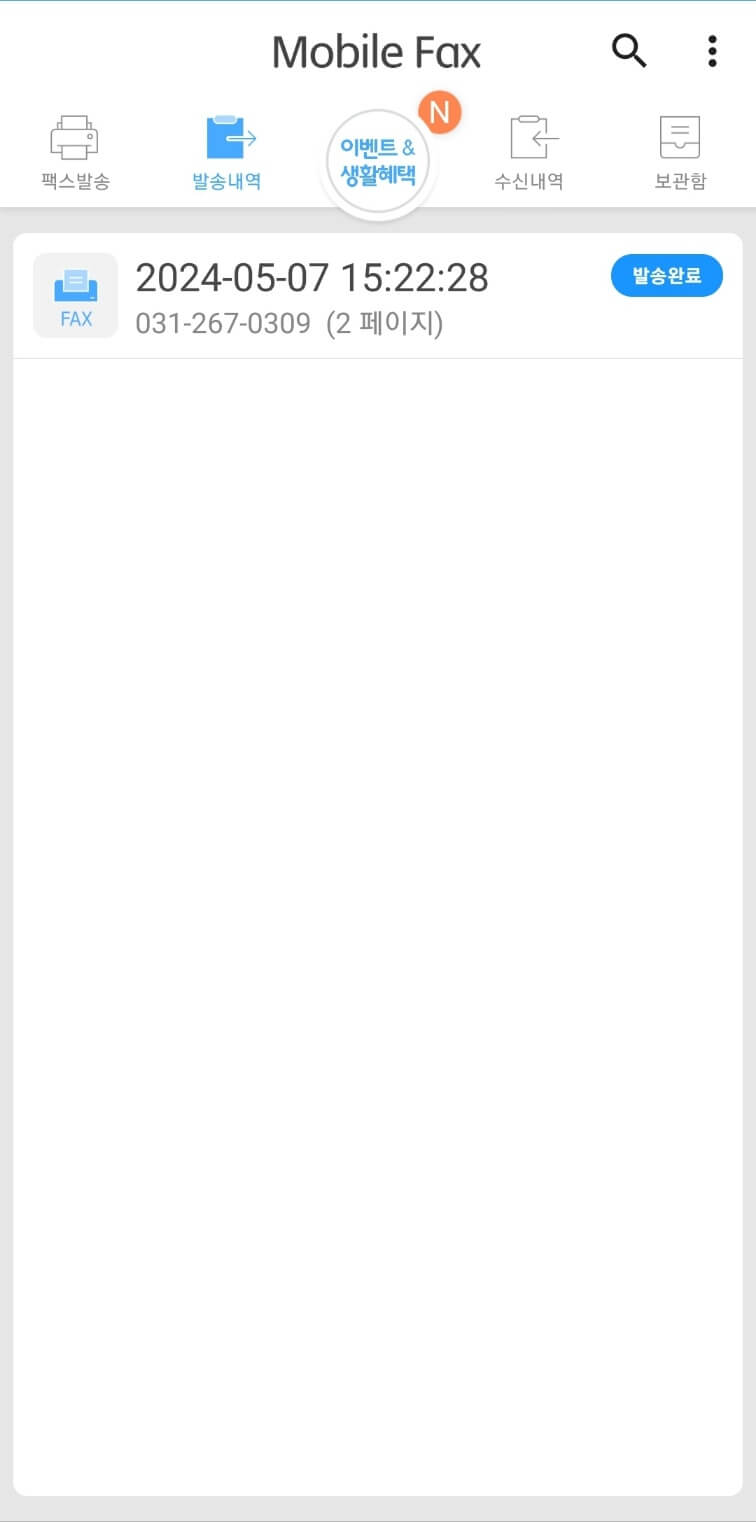Open the 팩스발송 printer icon menu
The width and height of the screenshot is (756, 1522).
coord(75,135)
